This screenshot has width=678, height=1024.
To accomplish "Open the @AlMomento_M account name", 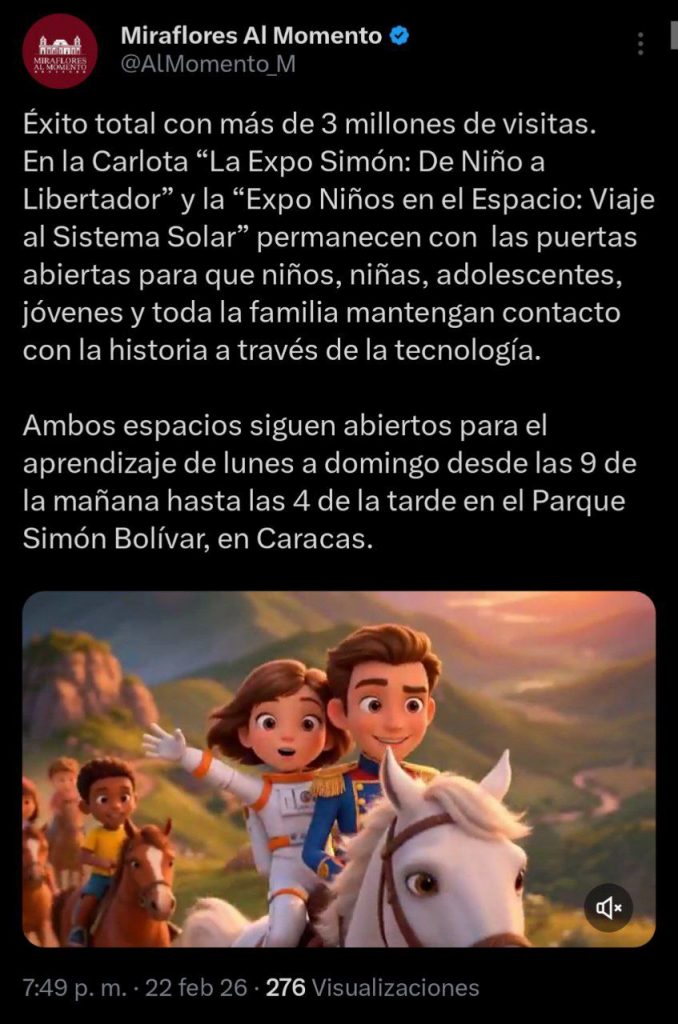I will pos(208,64).
